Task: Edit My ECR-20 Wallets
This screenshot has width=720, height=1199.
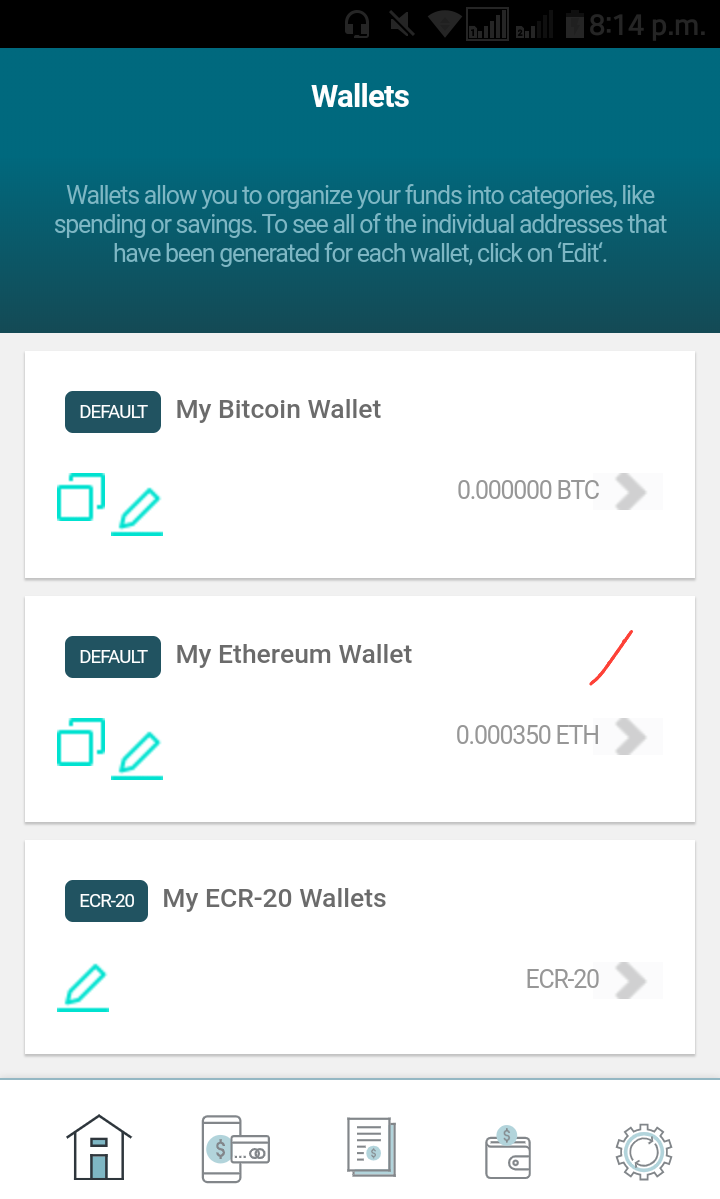Action: pyautogui.click(x=83, y=987)
